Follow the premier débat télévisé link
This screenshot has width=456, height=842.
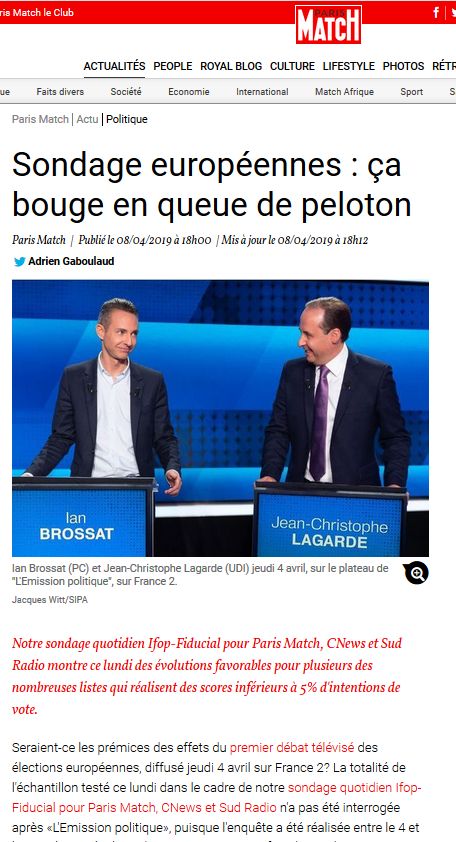(x=292, y=747)
